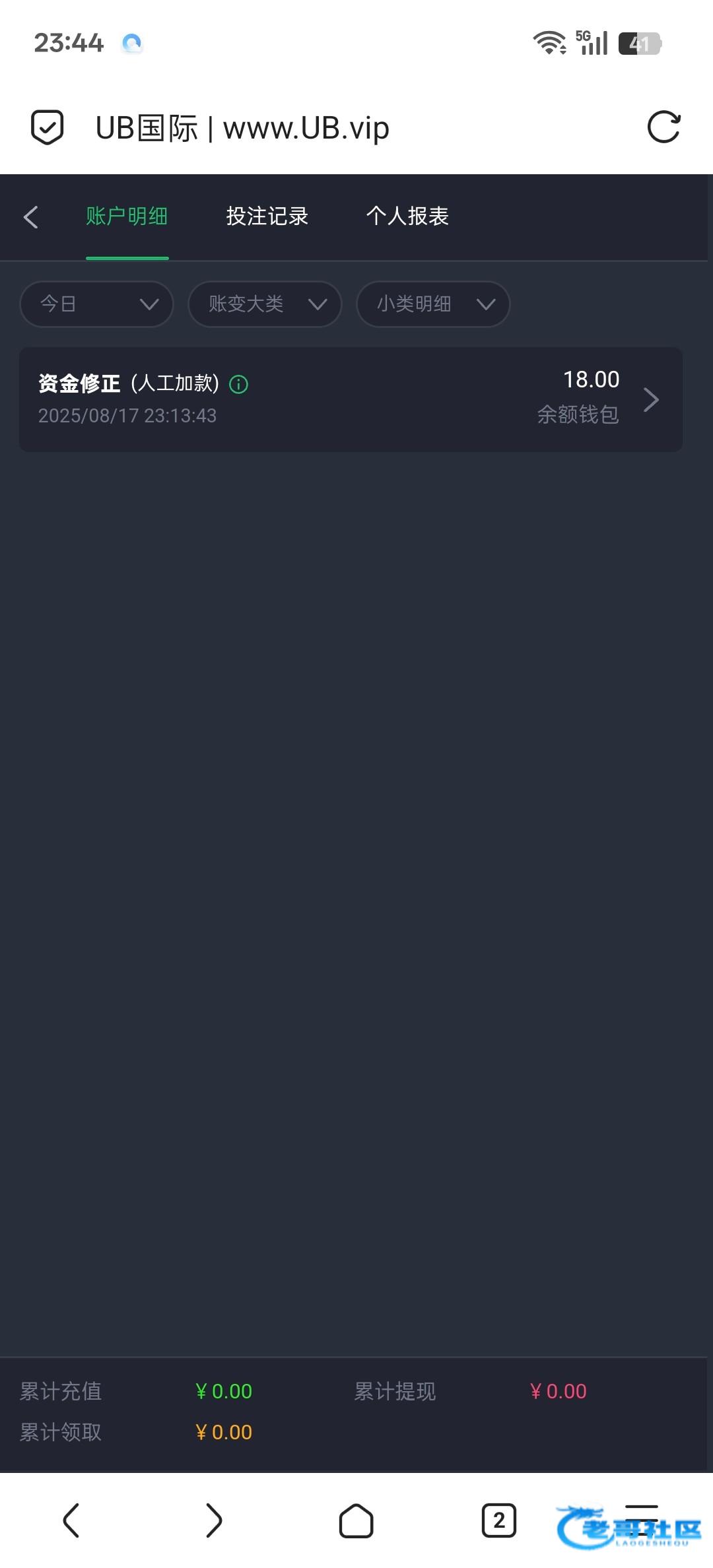Viewport: 713px width, 1568px height.
Task: Switch to the 个人报表 tab
Action: click(x=407, y=216)
